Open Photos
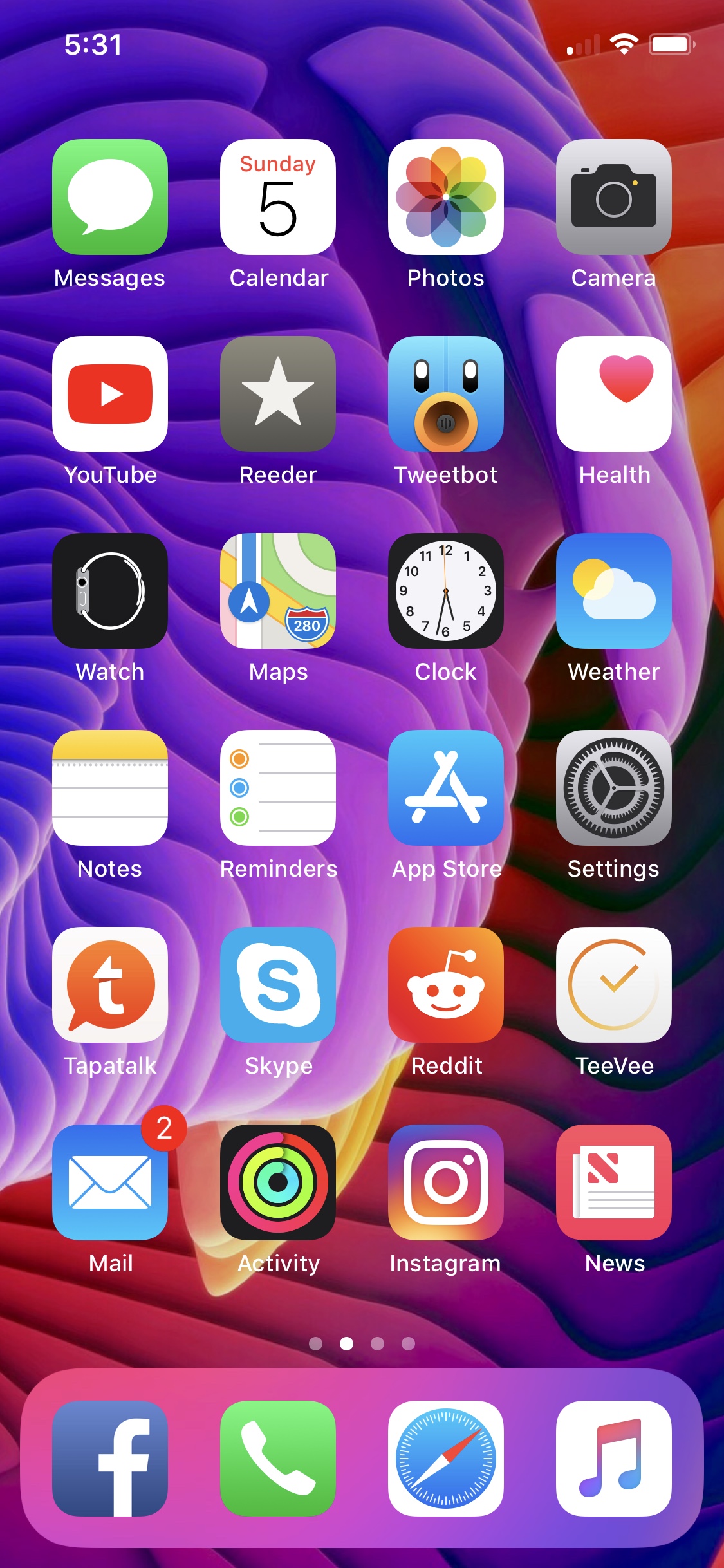 coord(446,197)
